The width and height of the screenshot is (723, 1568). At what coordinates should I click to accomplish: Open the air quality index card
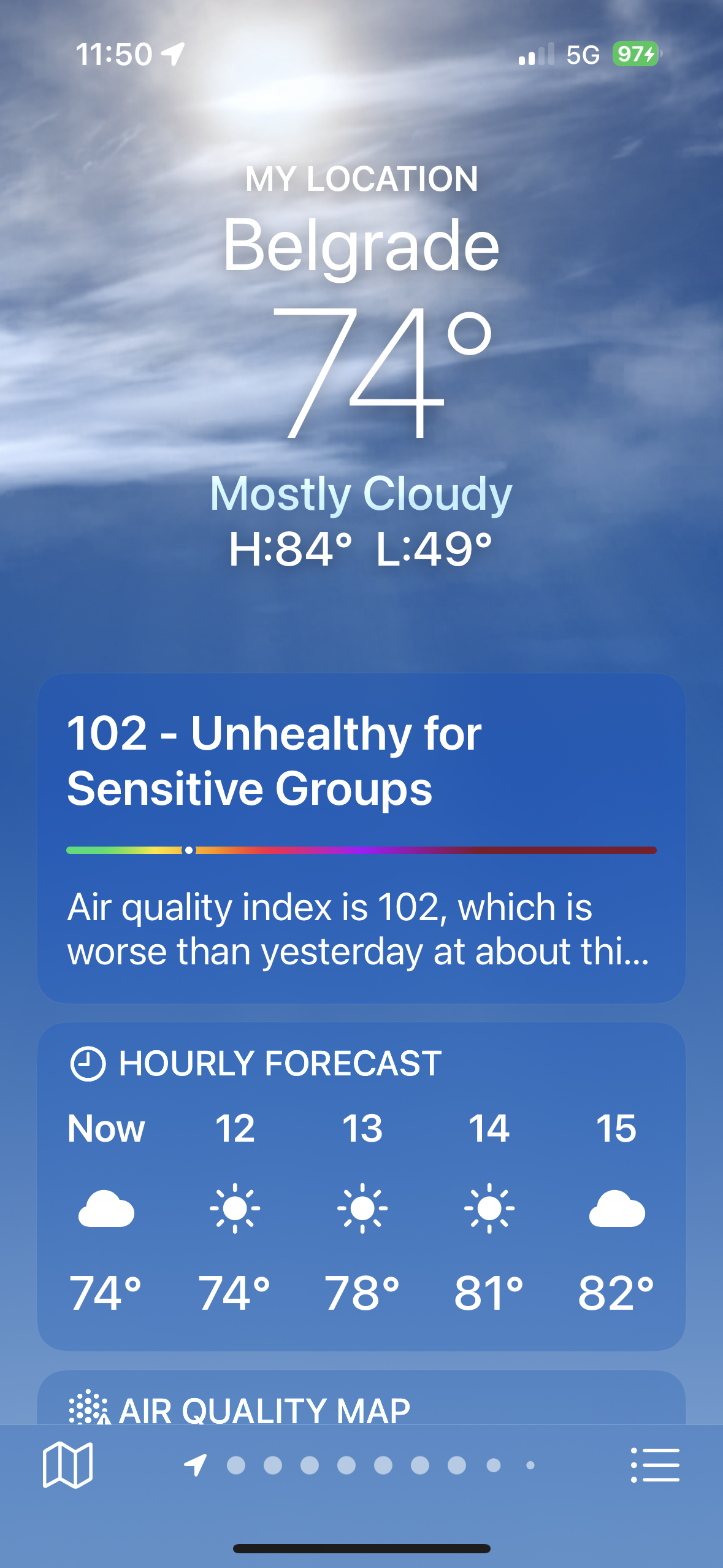pos(361,838)
